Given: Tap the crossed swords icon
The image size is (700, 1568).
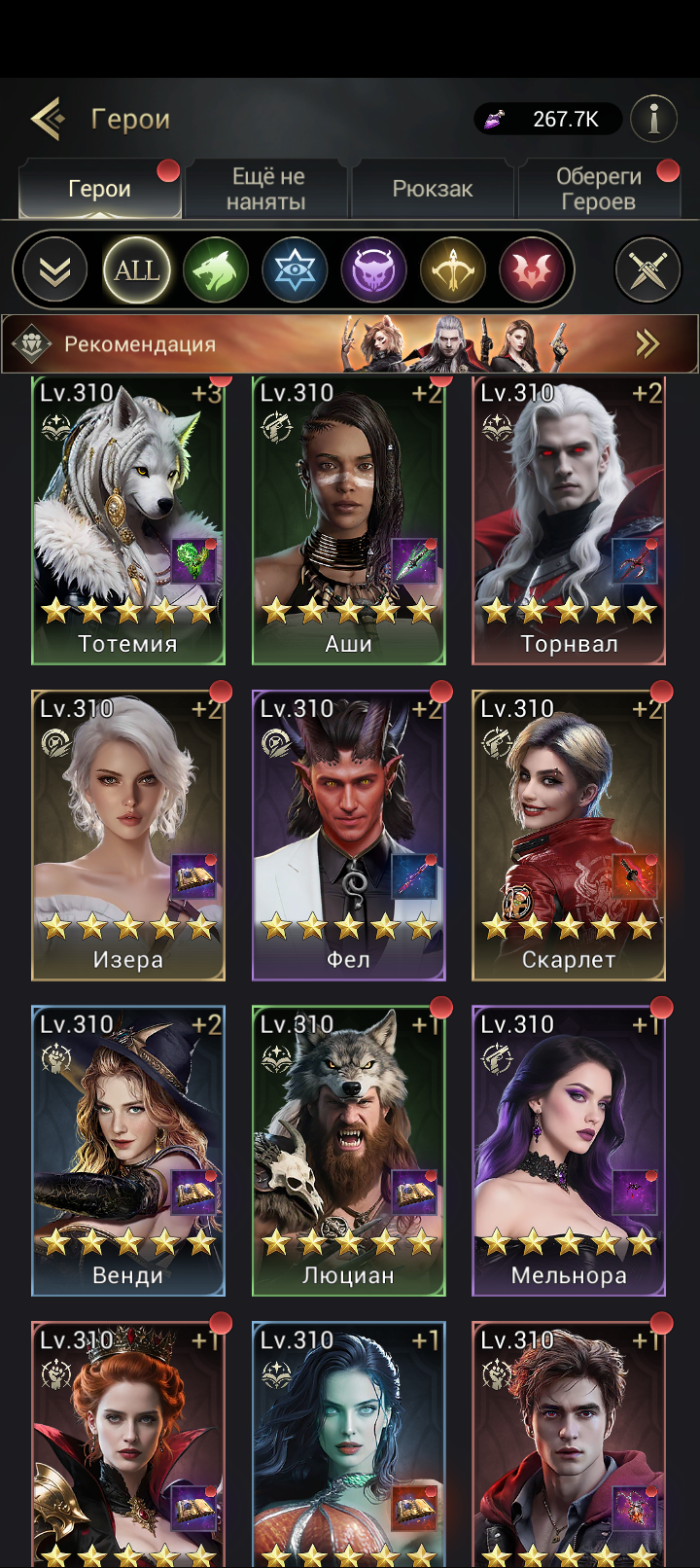Looking at the screenshot, I should tap(647, 270).
